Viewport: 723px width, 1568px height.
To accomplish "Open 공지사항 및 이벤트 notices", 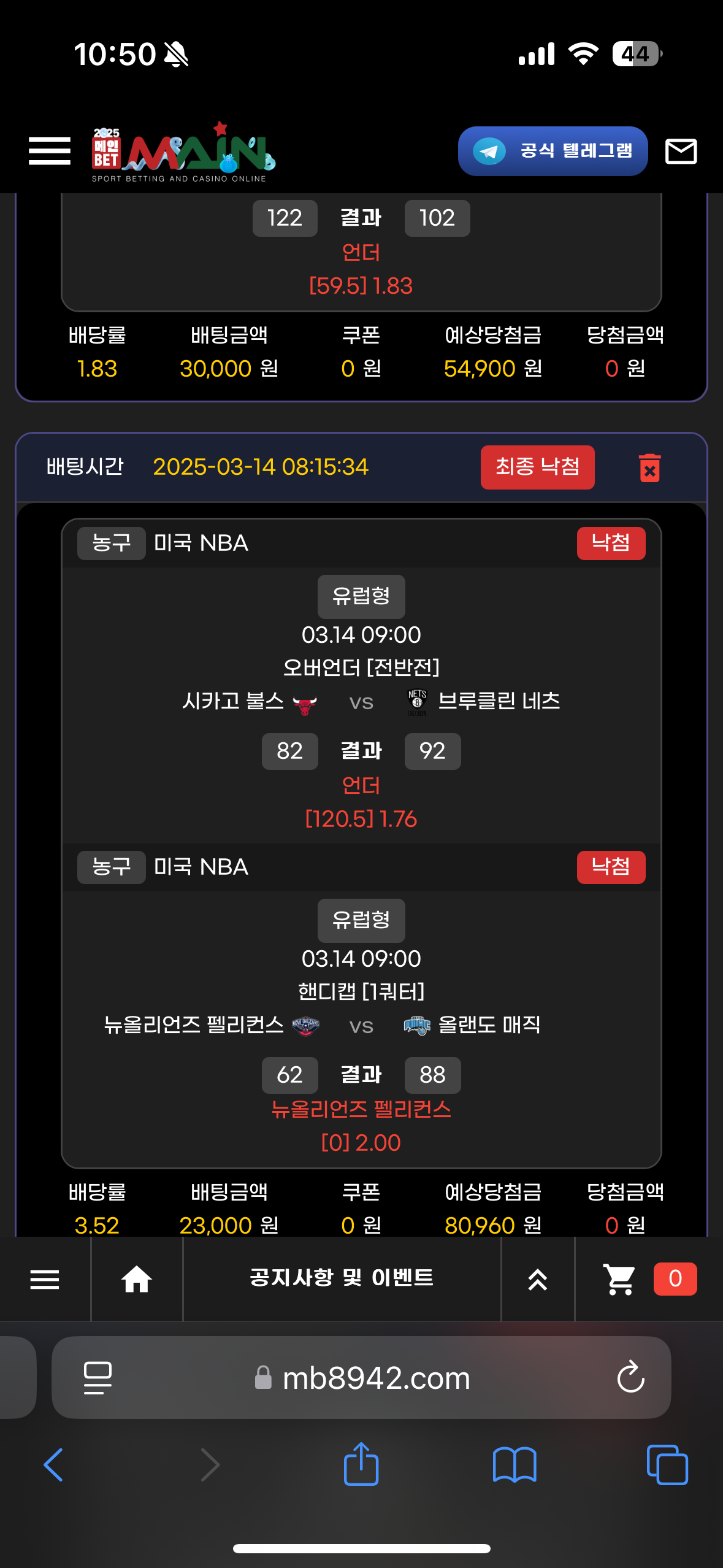I will [342, 1278].
